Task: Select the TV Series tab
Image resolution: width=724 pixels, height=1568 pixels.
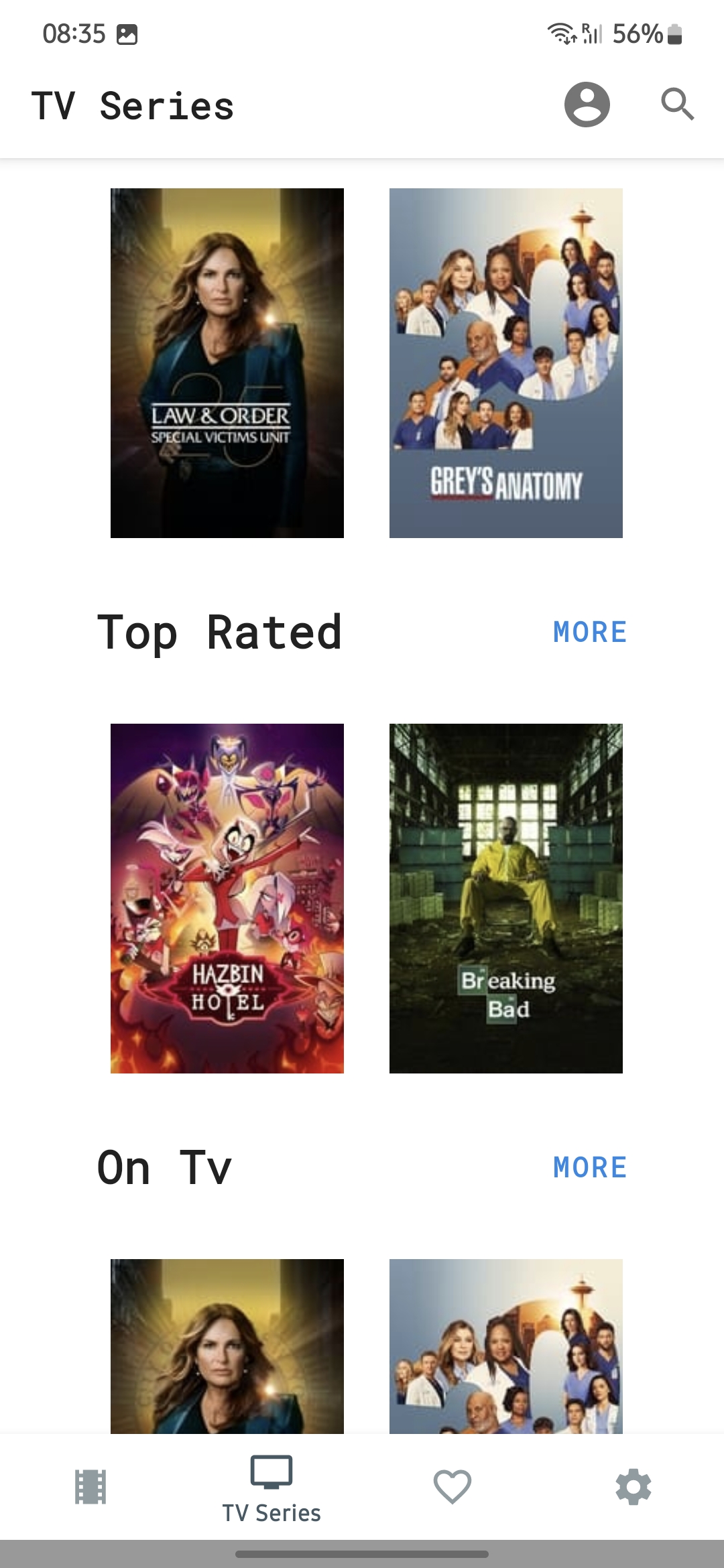Action: [x=271, y=1489]
